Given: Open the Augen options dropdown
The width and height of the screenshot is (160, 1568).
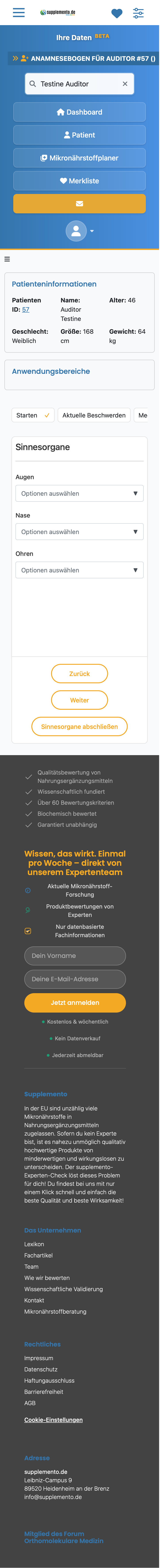Looking at the screenshot, I should coord(79,494).
